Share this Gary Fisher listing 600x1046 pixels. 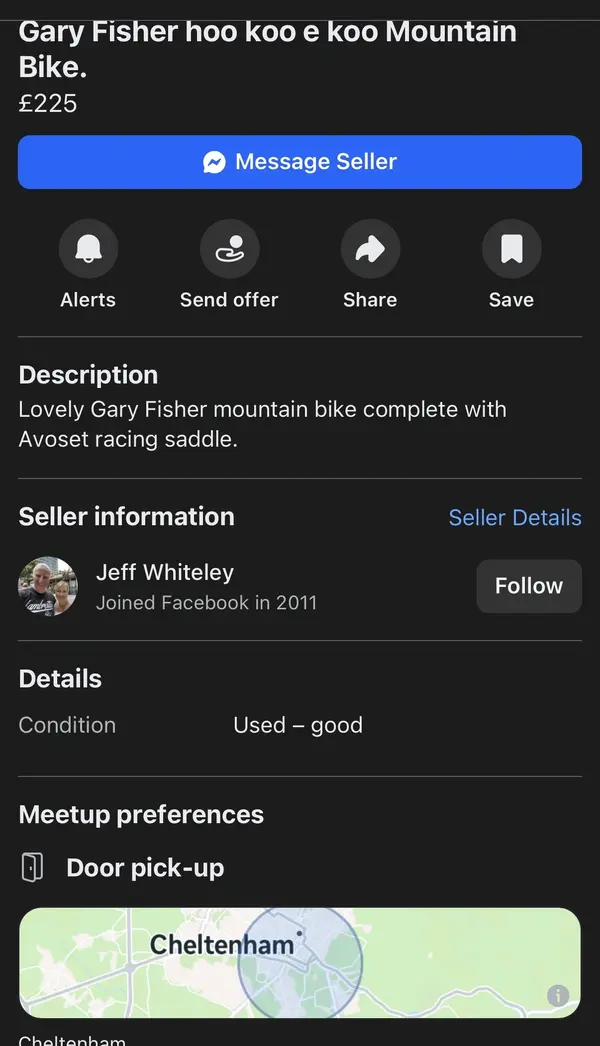[x=370, y=249]
